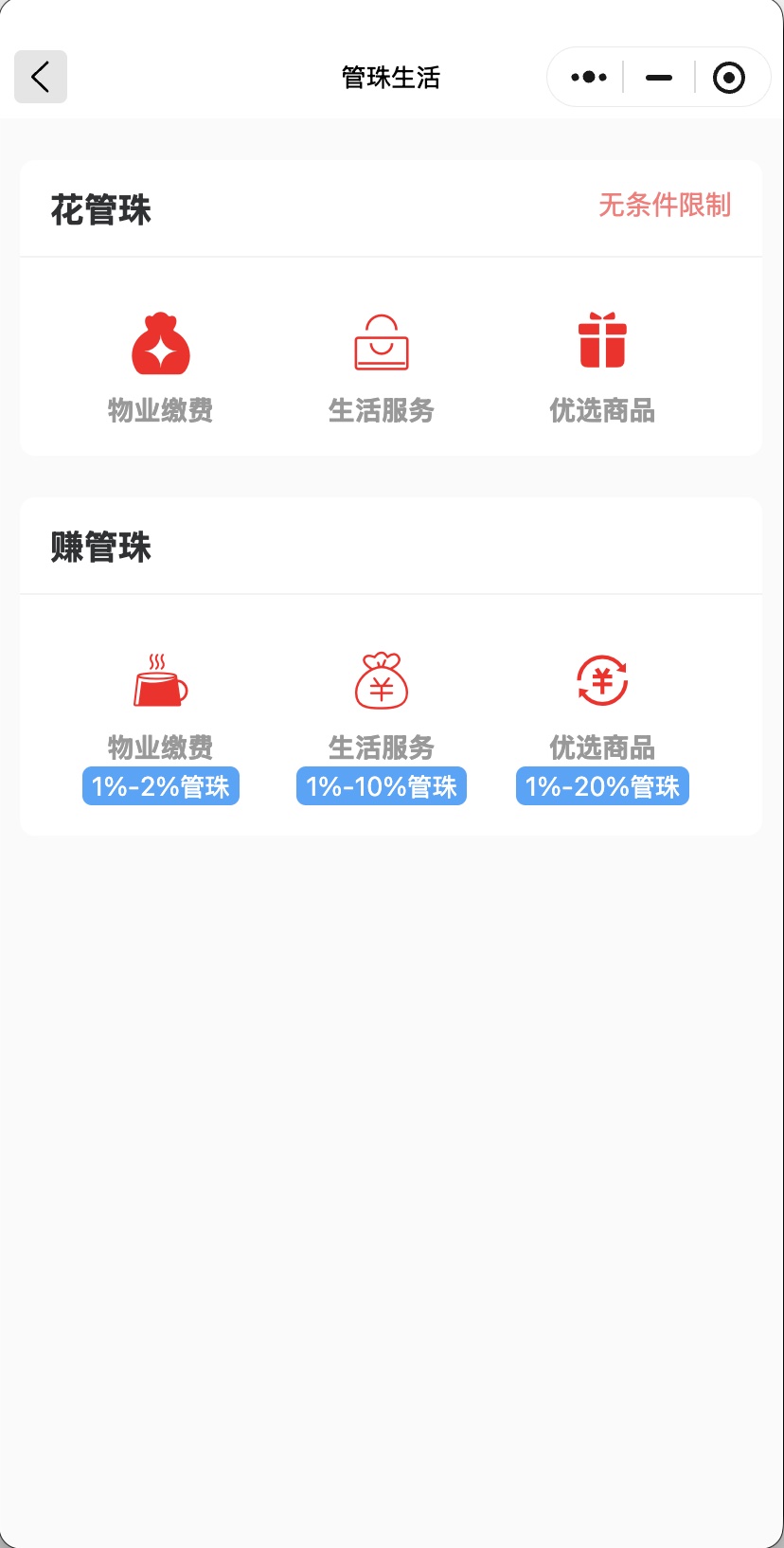Select 生活服务 with 1%-10%管珠 reward

click(382, 725)
